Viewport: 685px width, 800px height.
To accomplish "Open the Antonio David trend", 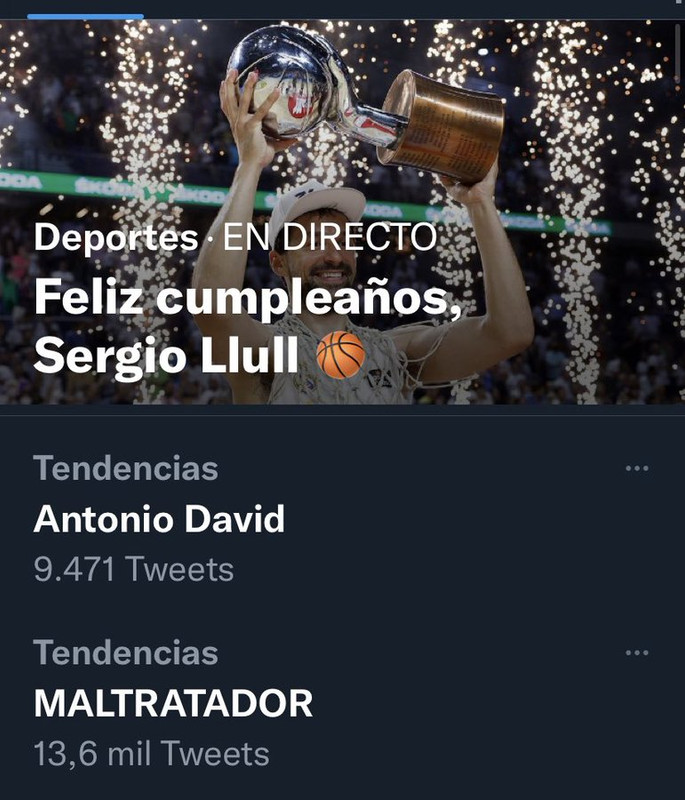I will click(160, 520).
